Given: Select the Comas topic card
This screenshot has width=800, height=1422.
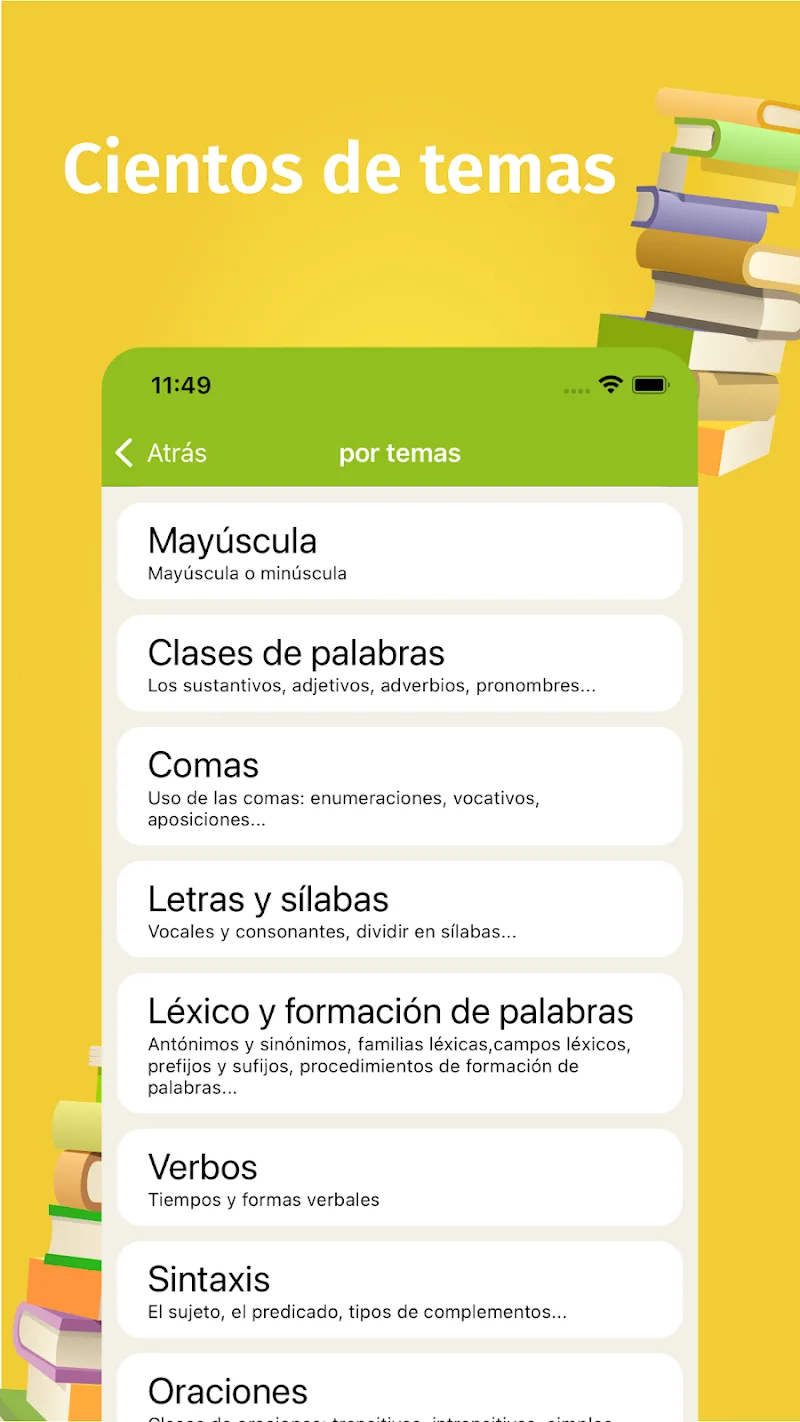Looking at the screenshot, I should 399,786.
